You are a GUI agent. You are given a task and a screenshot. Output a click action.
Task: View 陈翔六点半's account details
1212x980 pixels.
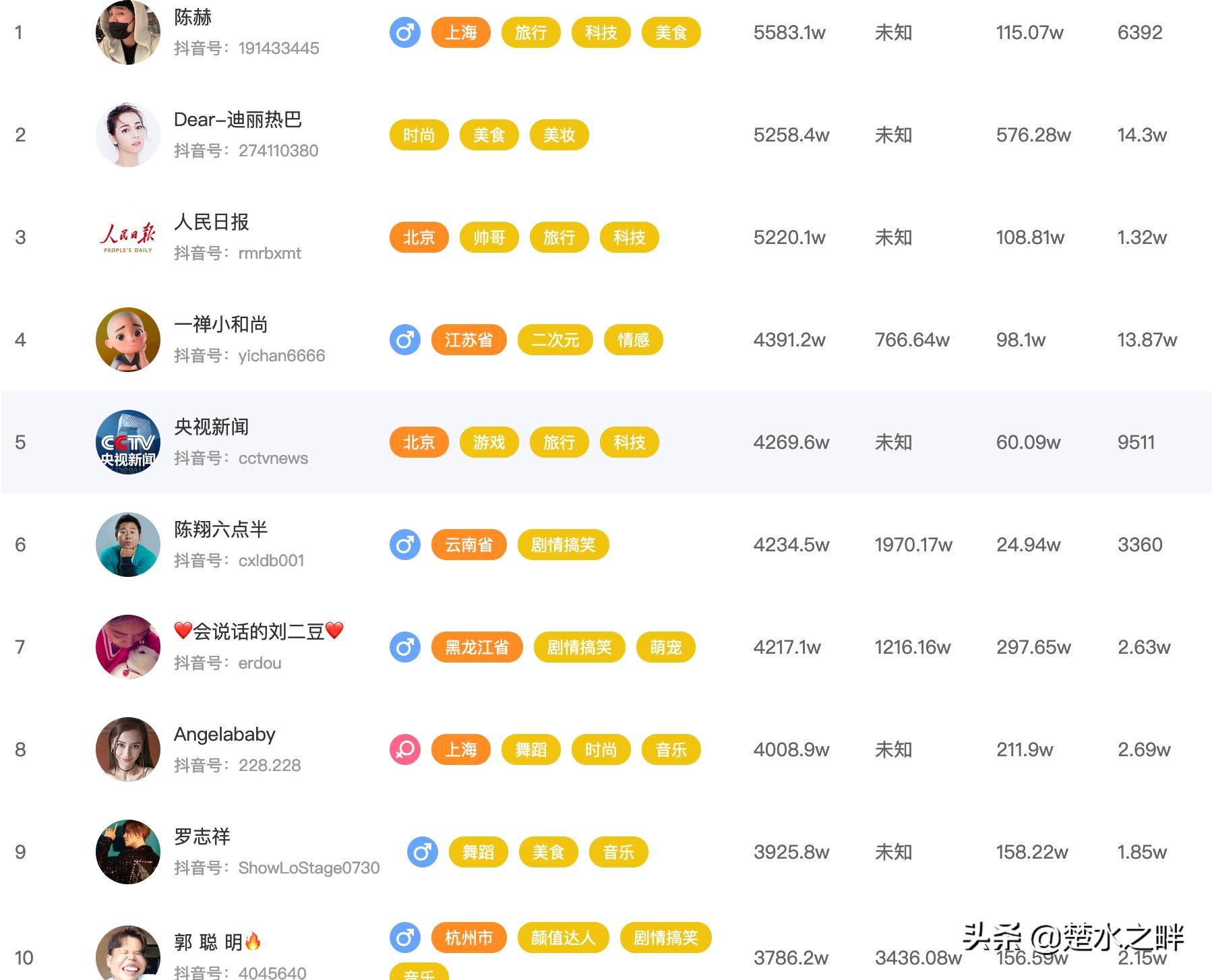pos(220,530)
